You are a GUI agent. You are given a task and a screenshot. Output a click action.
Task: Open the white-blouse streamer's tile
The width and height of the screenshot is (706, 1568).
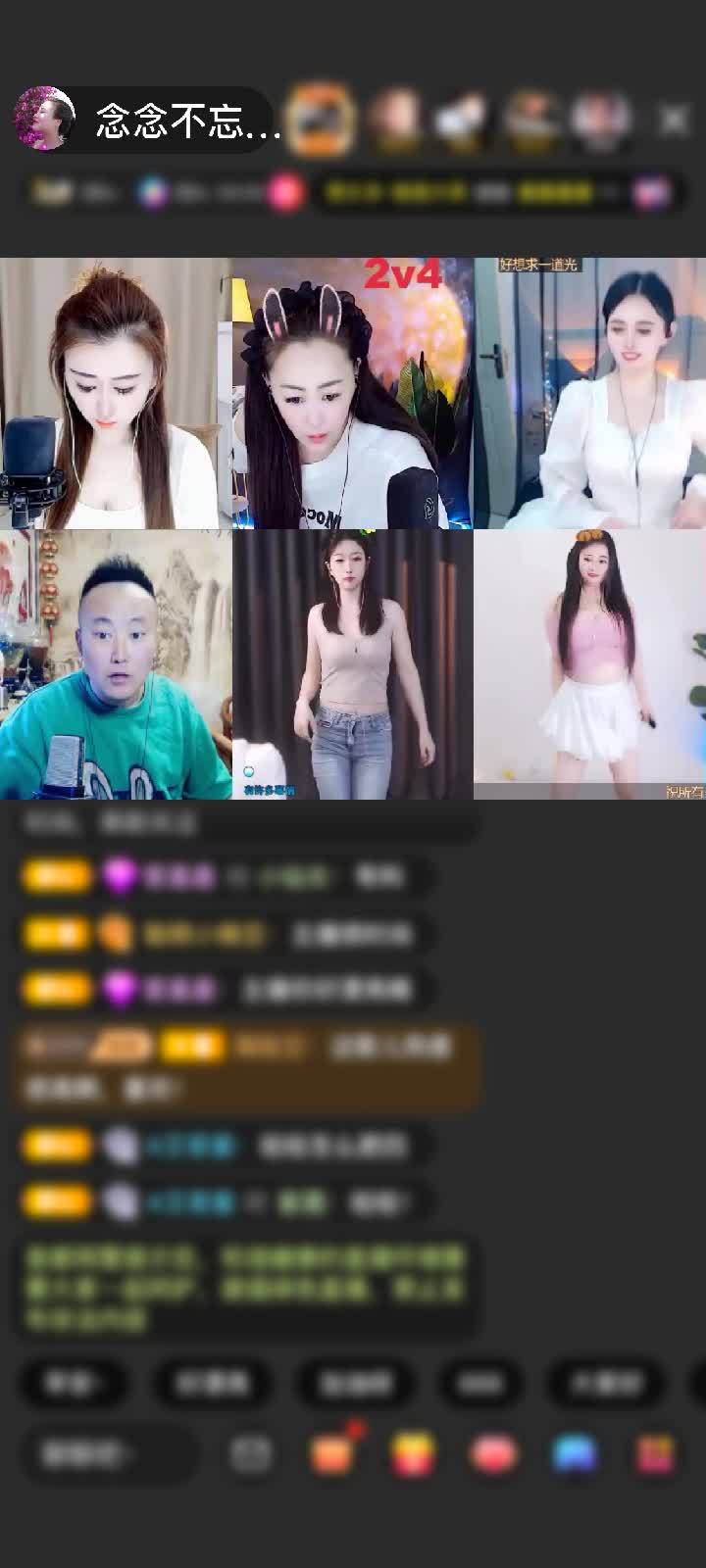589,393
